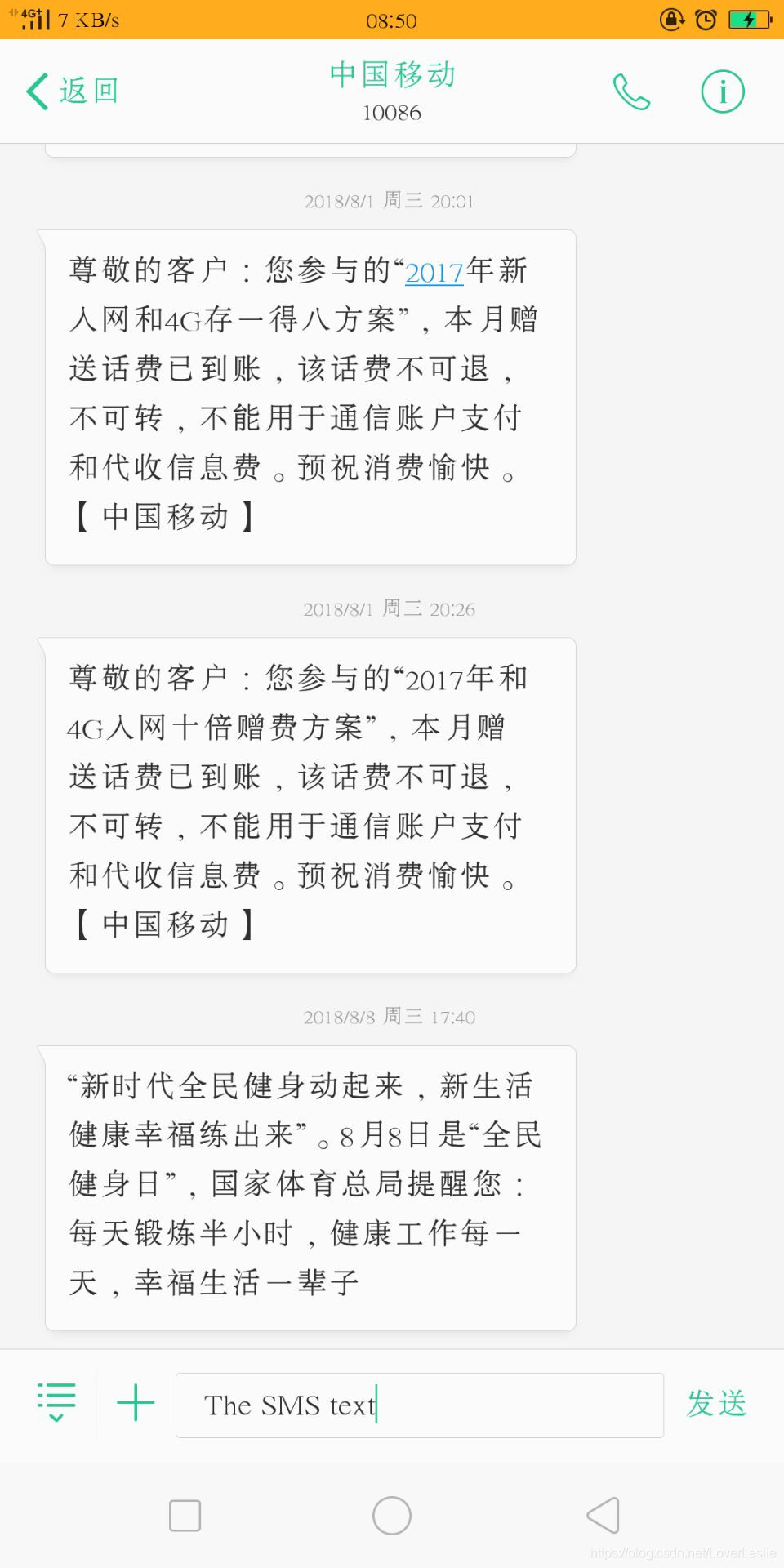Add attachment with plus icon
This screenshot has height=1568, width=784.
point(136,1403)
